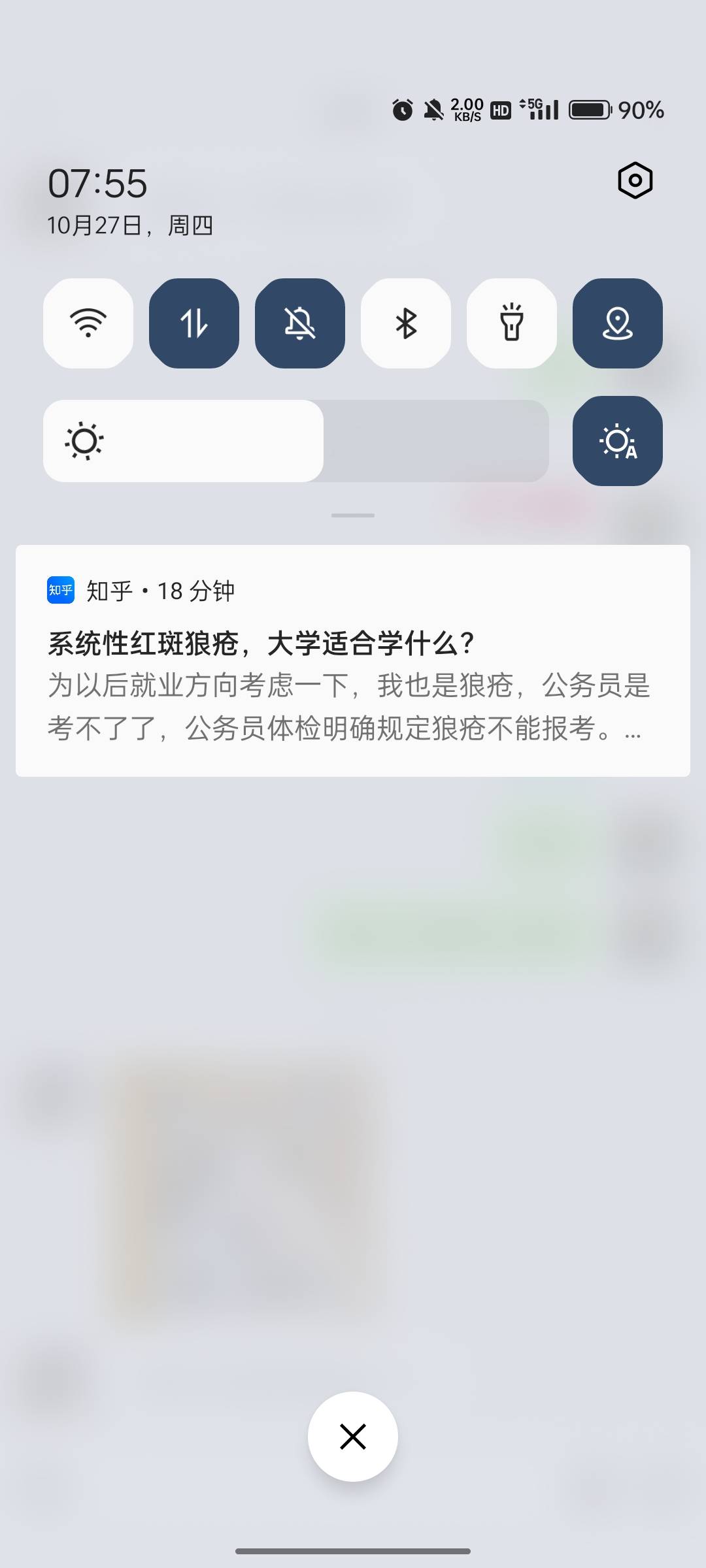Tap the battery icon showing 90%
Image resolution: width=706 pixels, height=1568 pixels.
click(x=588, y=111)
